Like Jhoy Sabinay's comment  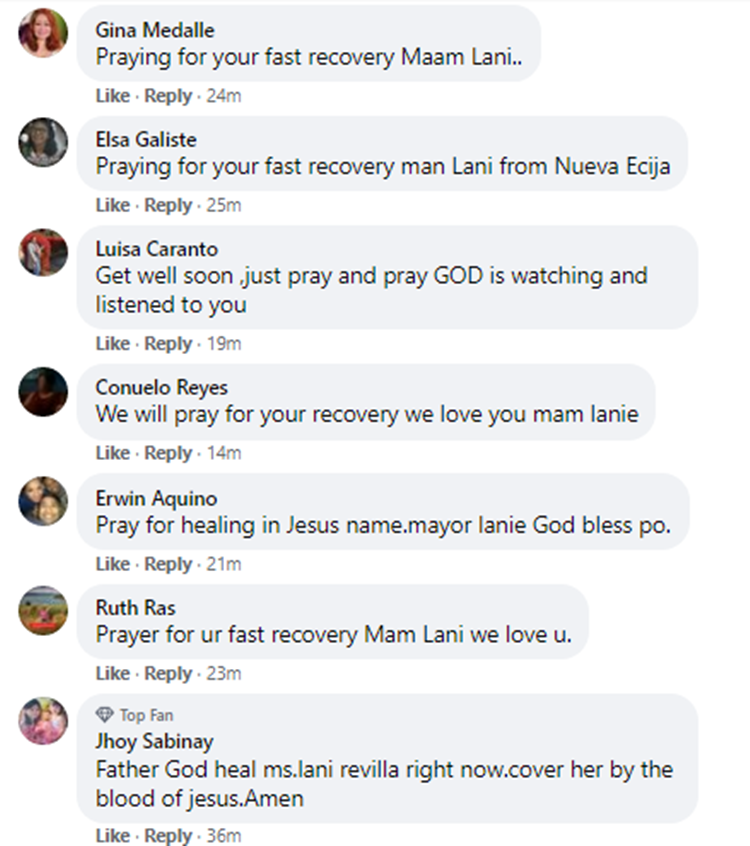pyautogui.click(x=112, y=835)
